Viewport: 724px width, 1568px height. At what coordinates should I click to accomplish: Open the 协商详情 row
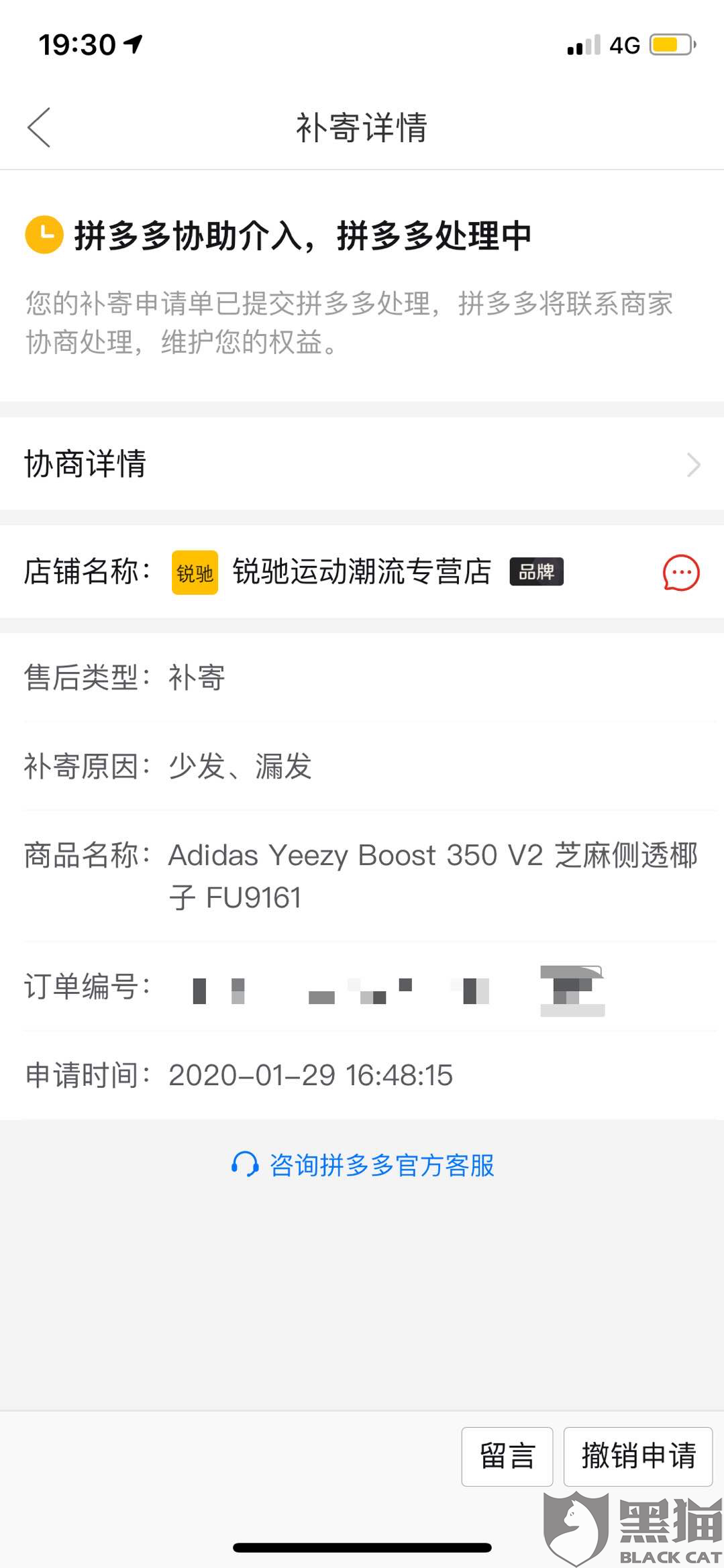point(362,464)
